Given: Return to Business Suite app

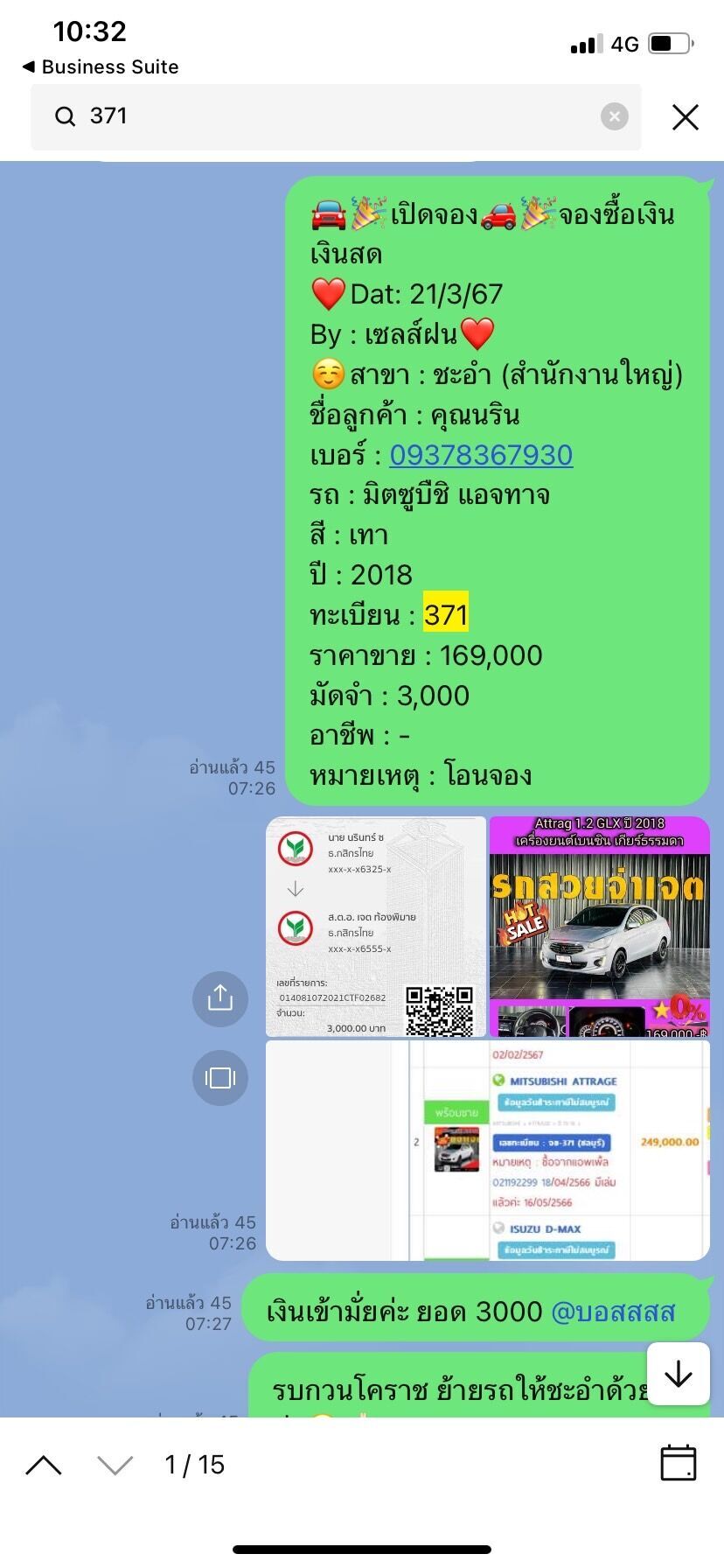Looking at the screenshot, I should pos(101,66).
